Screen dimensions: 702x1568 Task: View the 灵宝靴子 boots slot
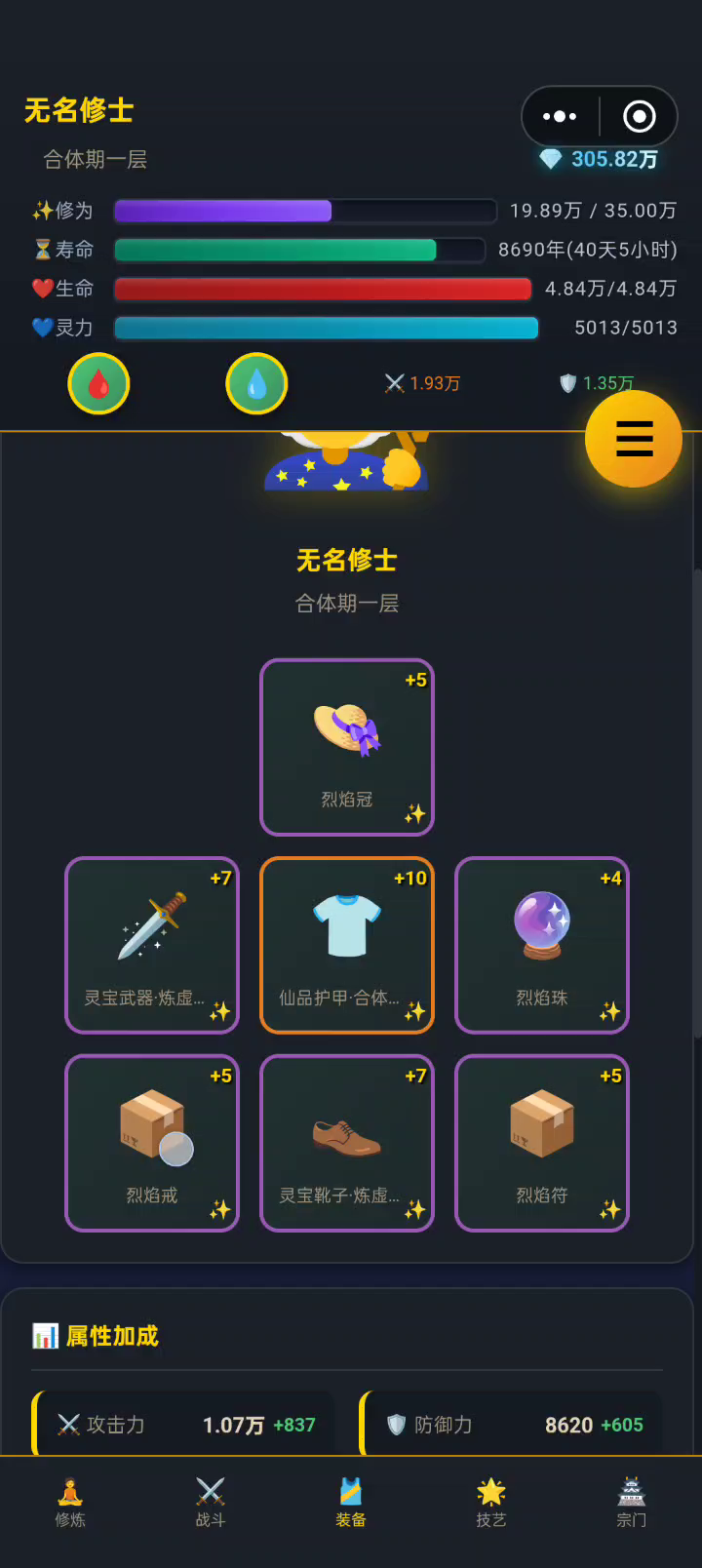(347, 1143)
